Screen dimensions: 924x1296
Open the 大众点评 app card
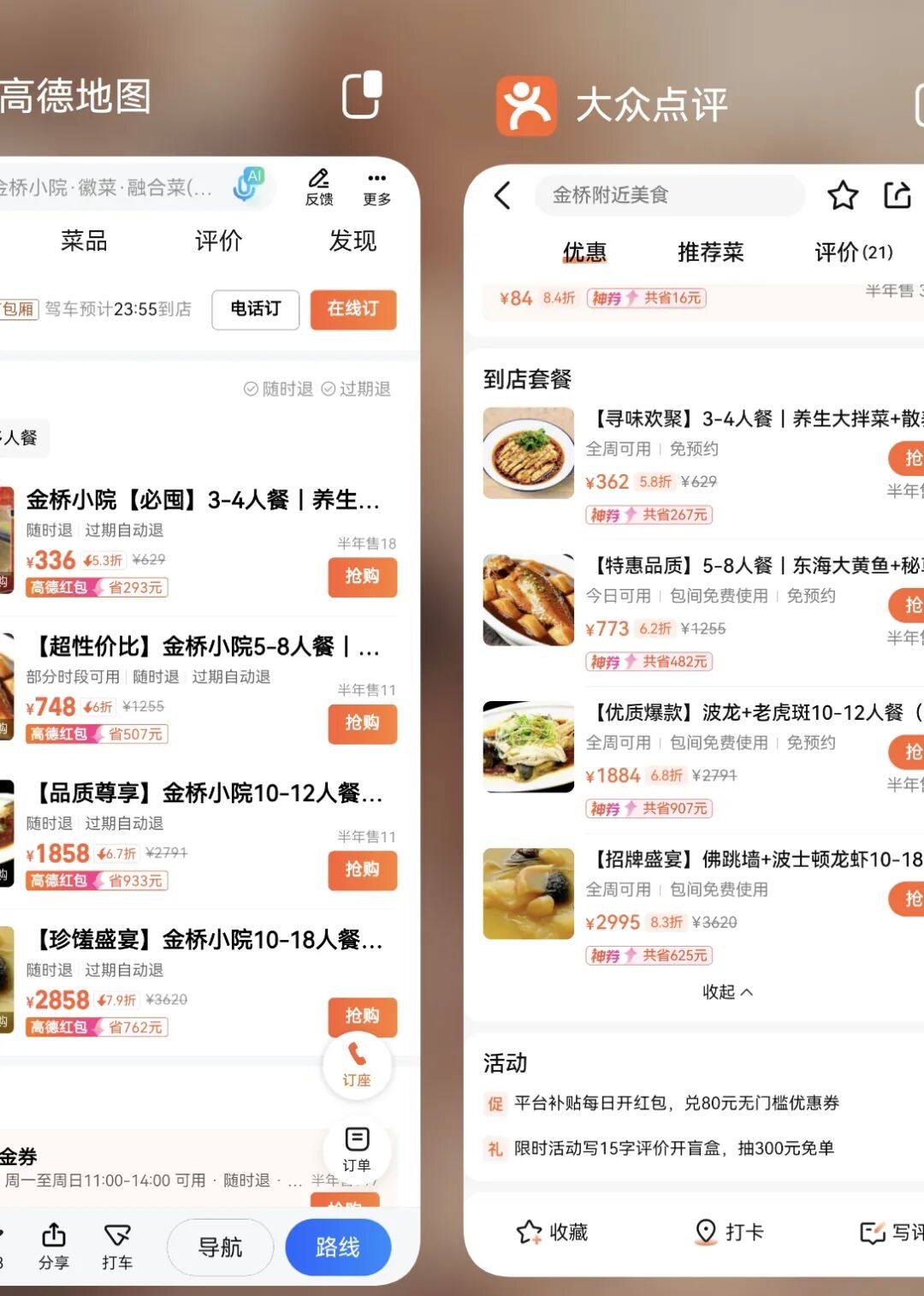pyautogui.click(x=693, y=685)
